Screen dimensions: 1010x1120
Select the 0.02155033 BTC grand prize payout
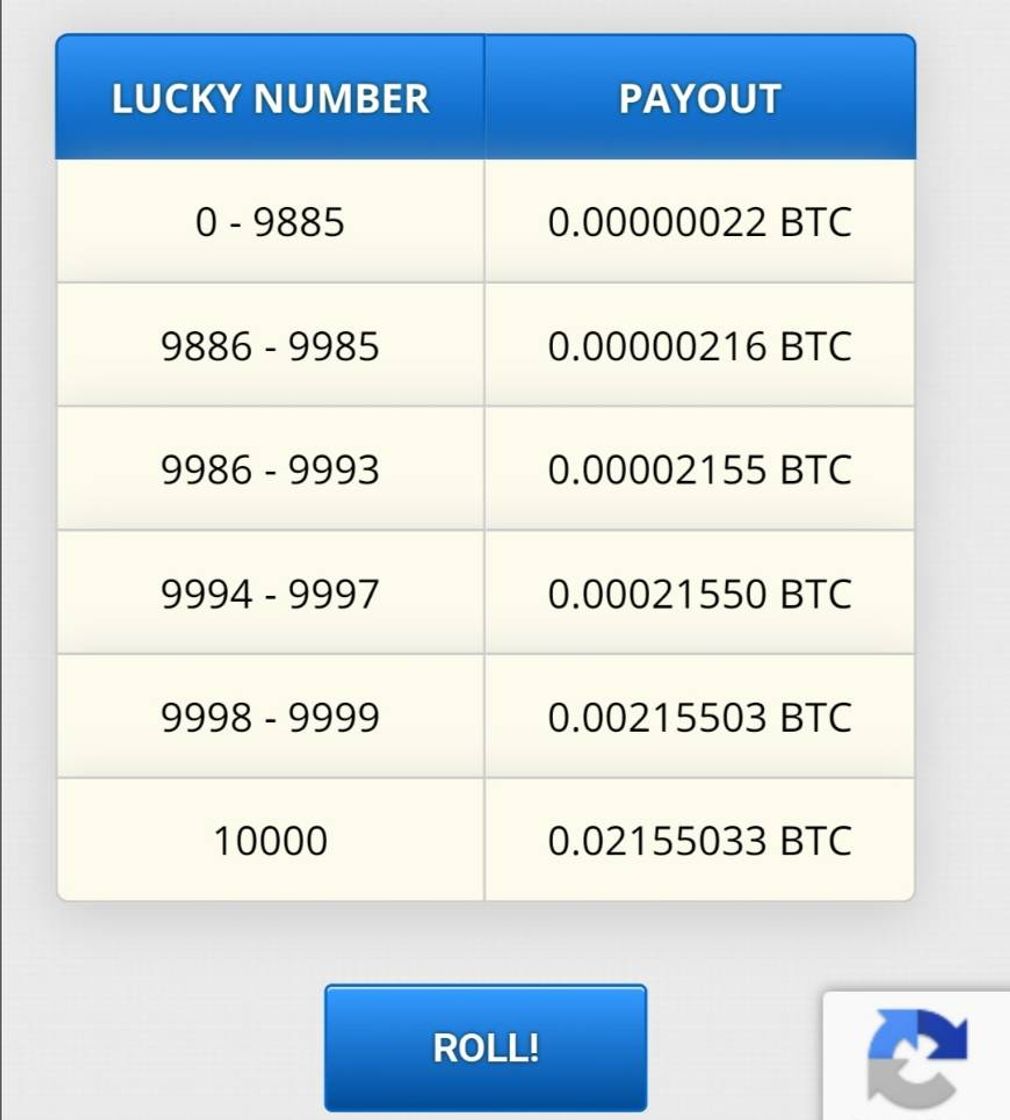[700, 839]
